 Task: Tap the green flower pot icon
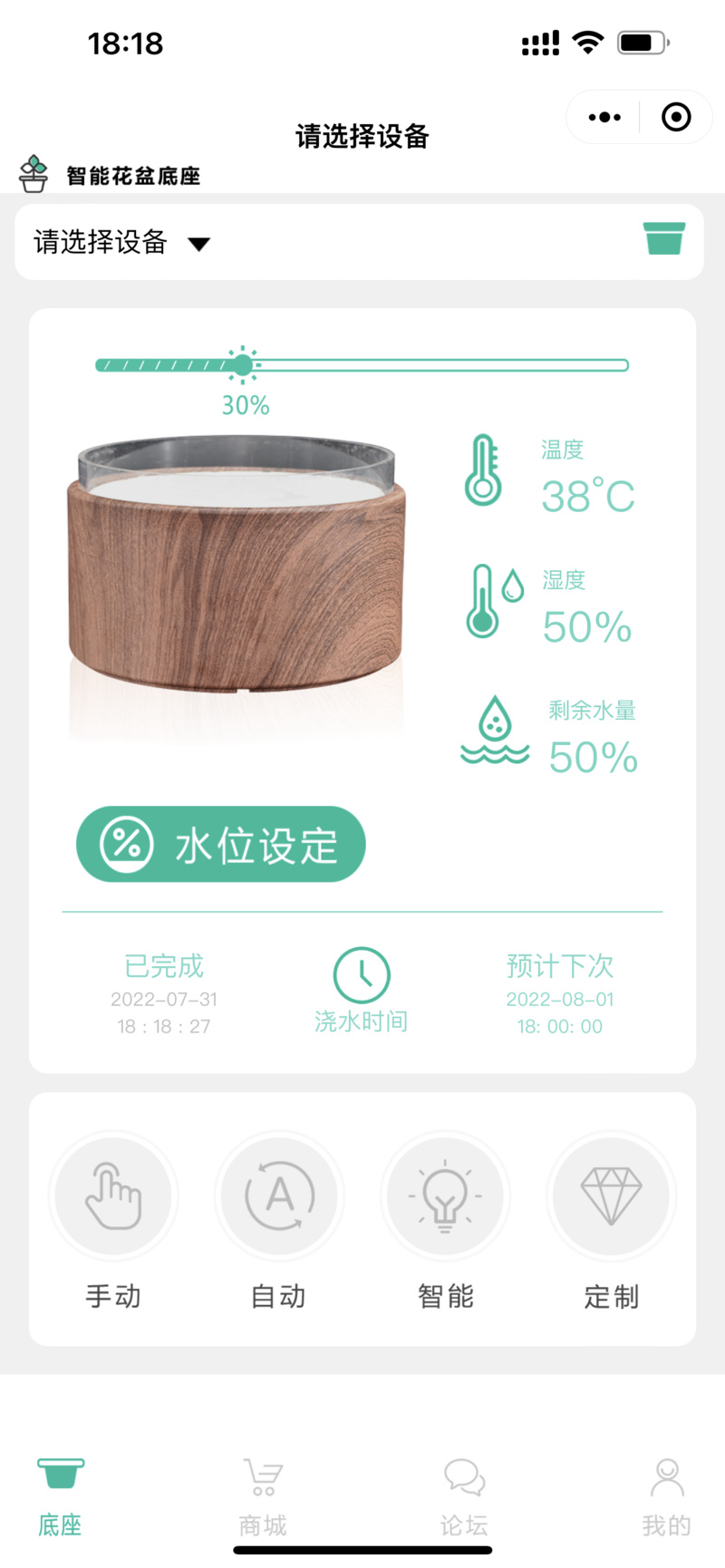pos(663,238)
